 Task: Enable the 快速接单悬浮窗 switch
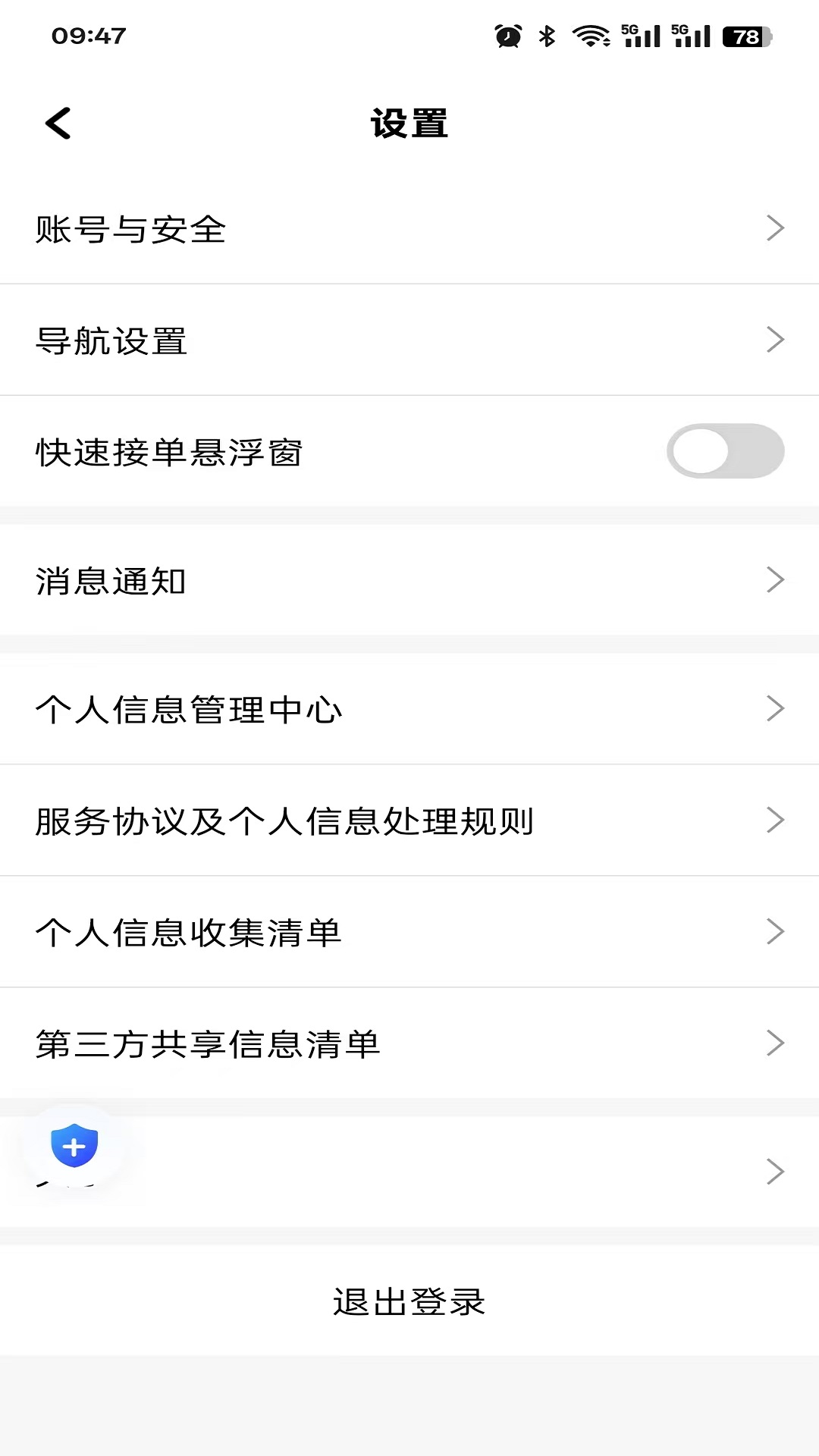click(725, 451)
